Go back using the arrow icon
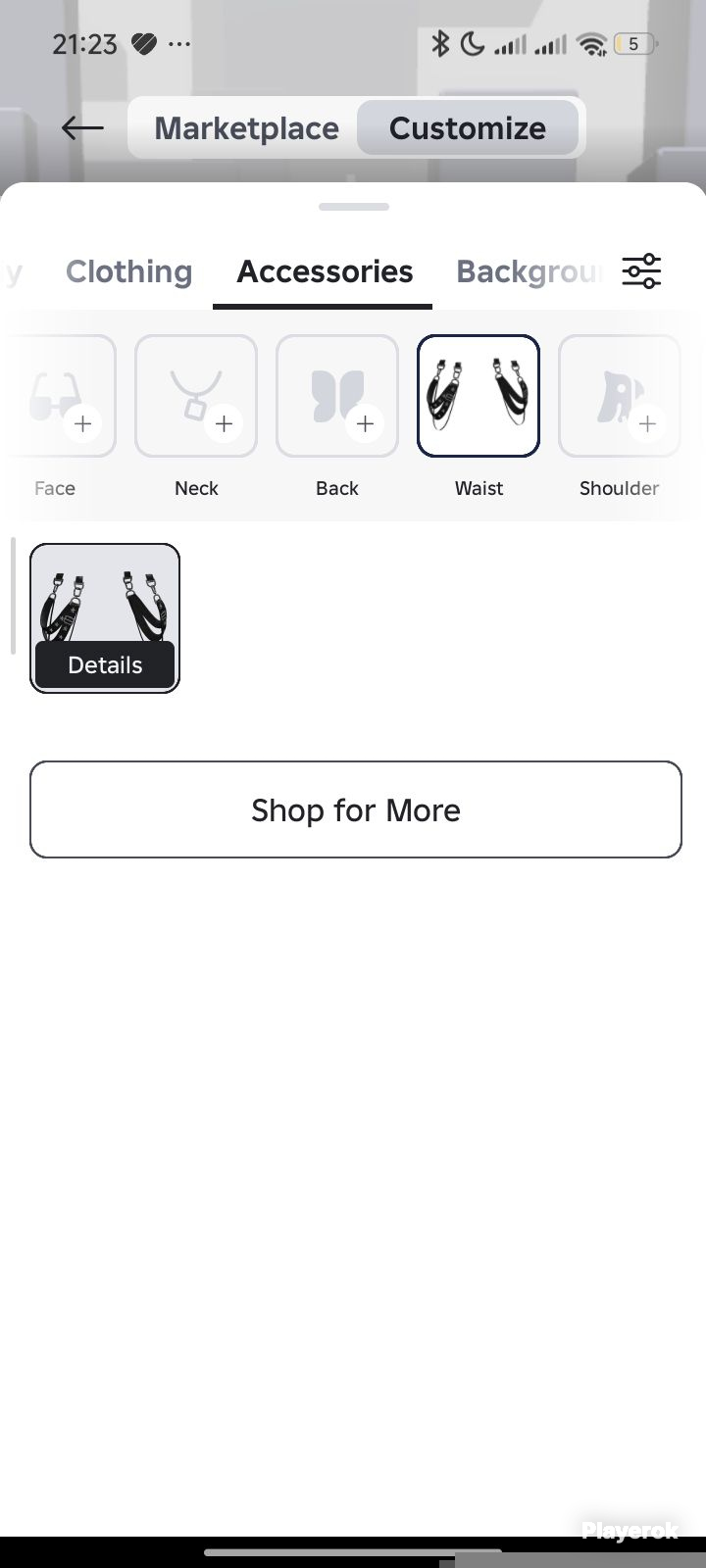The image size is (706, 1568). click(82, 127)
